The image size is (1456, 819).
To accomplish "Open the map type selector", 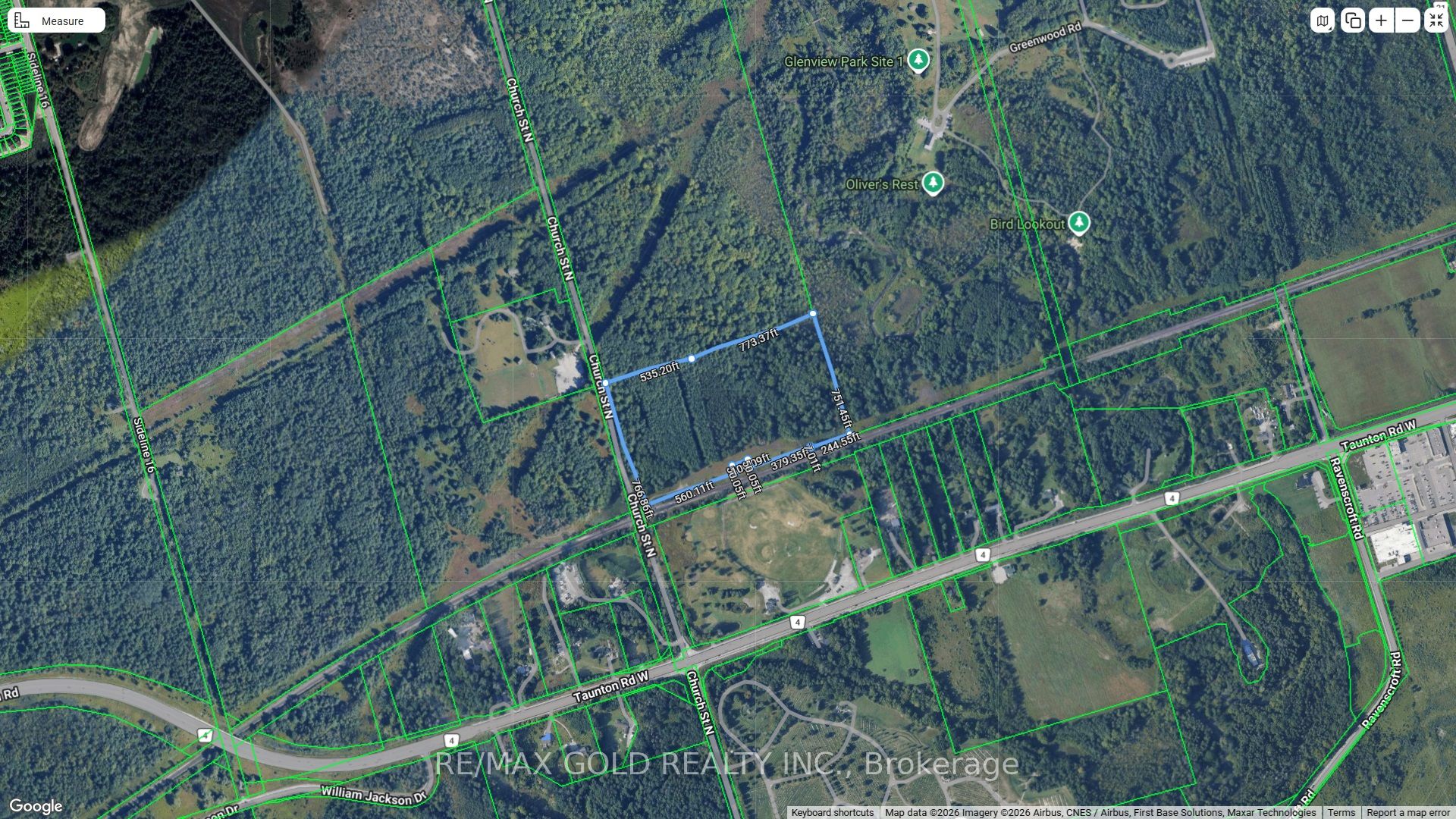I will tap(1323, 20).
